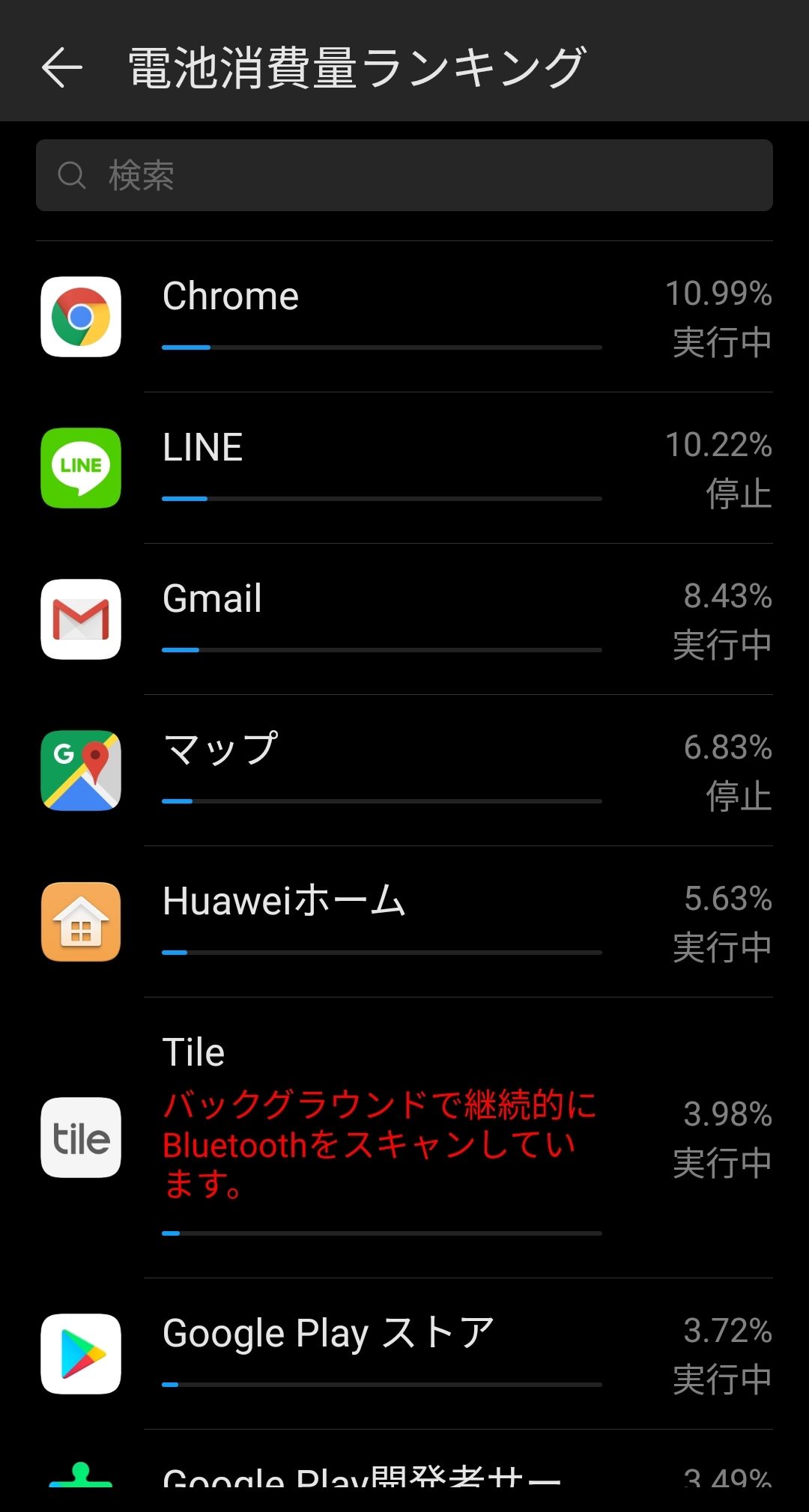
Task: Open Chrome battery usage details
Action: pyautogui.click(x=404, y=317)
